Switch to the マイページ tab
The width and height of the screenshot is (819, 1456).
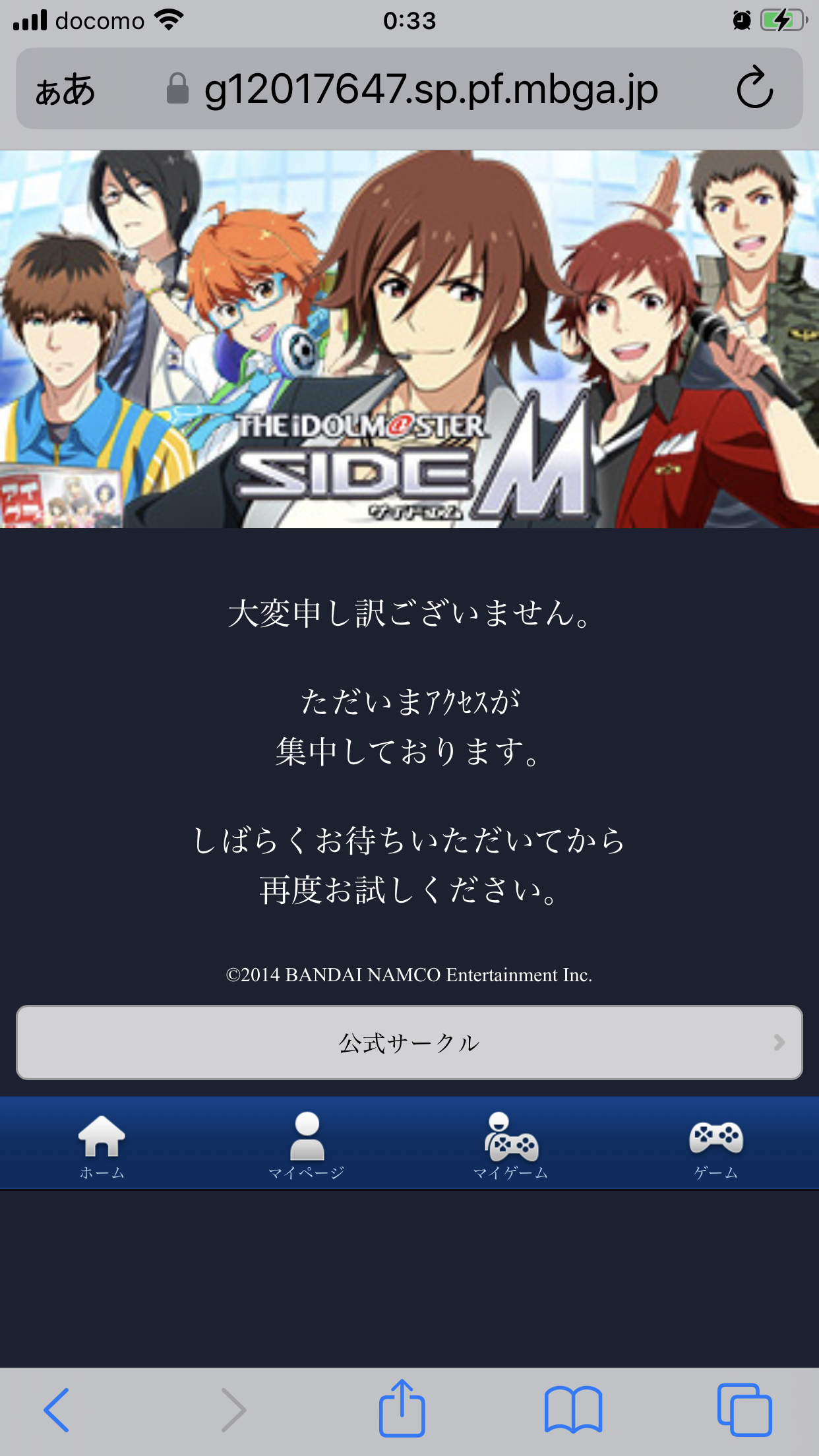click(307, 1146)
